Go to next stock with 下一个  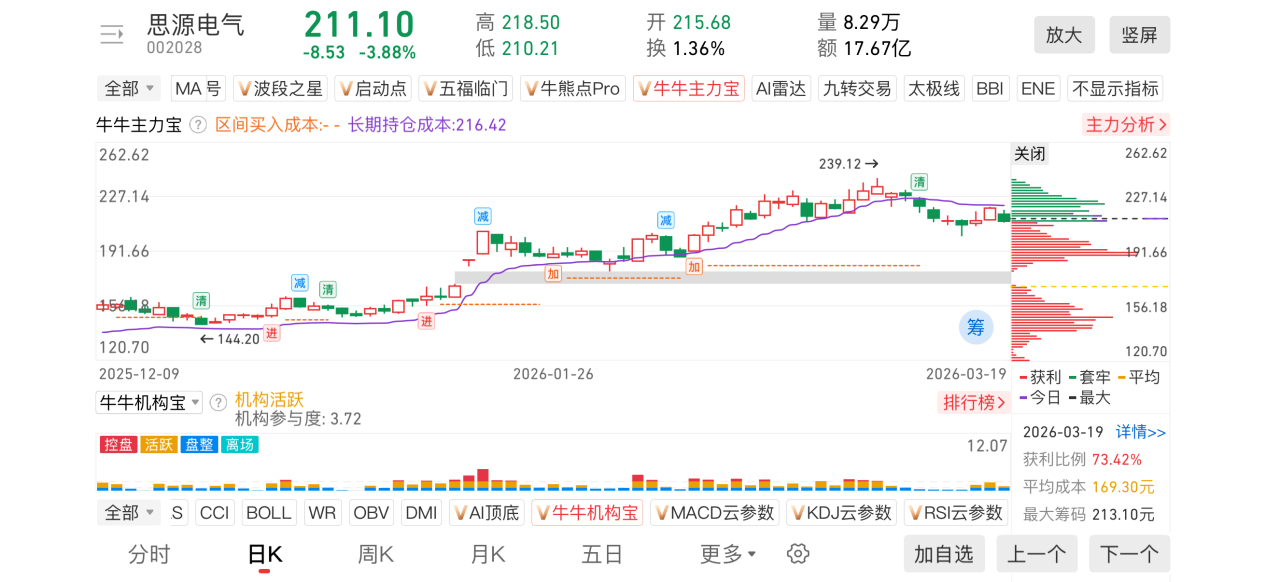tap(1129, 554)
